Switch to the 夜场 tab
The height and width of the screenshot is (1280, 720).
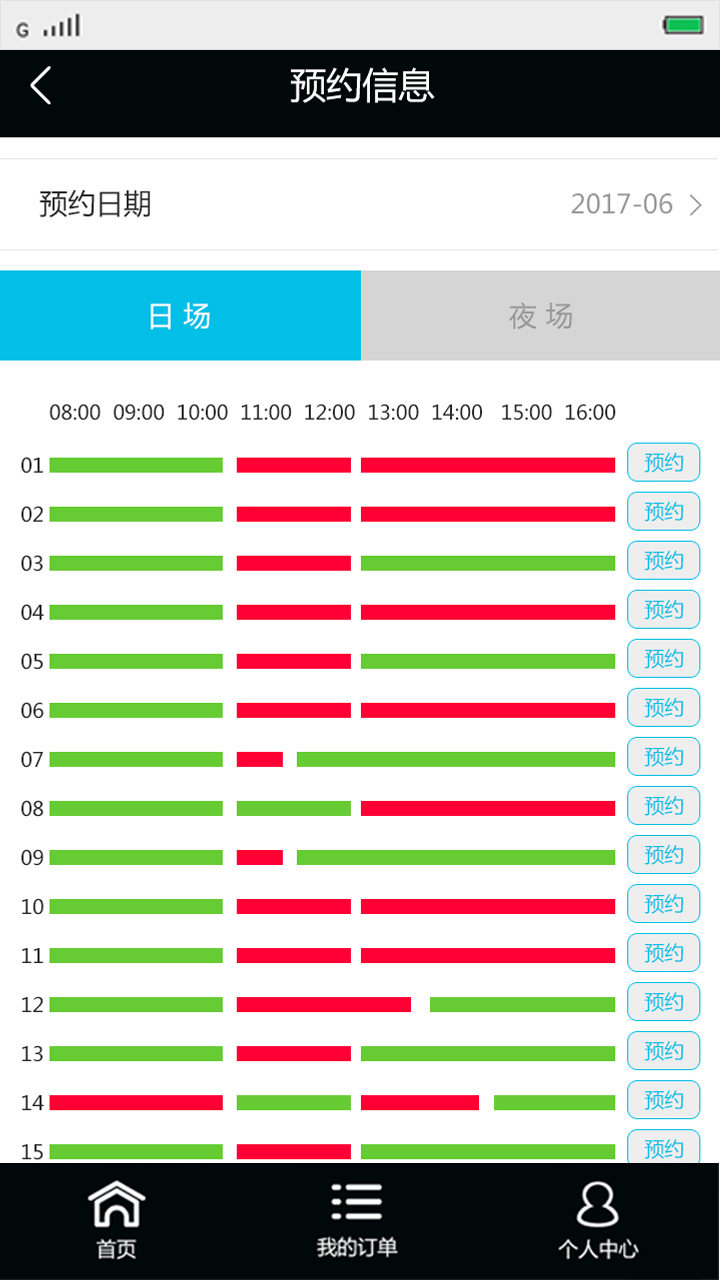click(x=540, y=315)
